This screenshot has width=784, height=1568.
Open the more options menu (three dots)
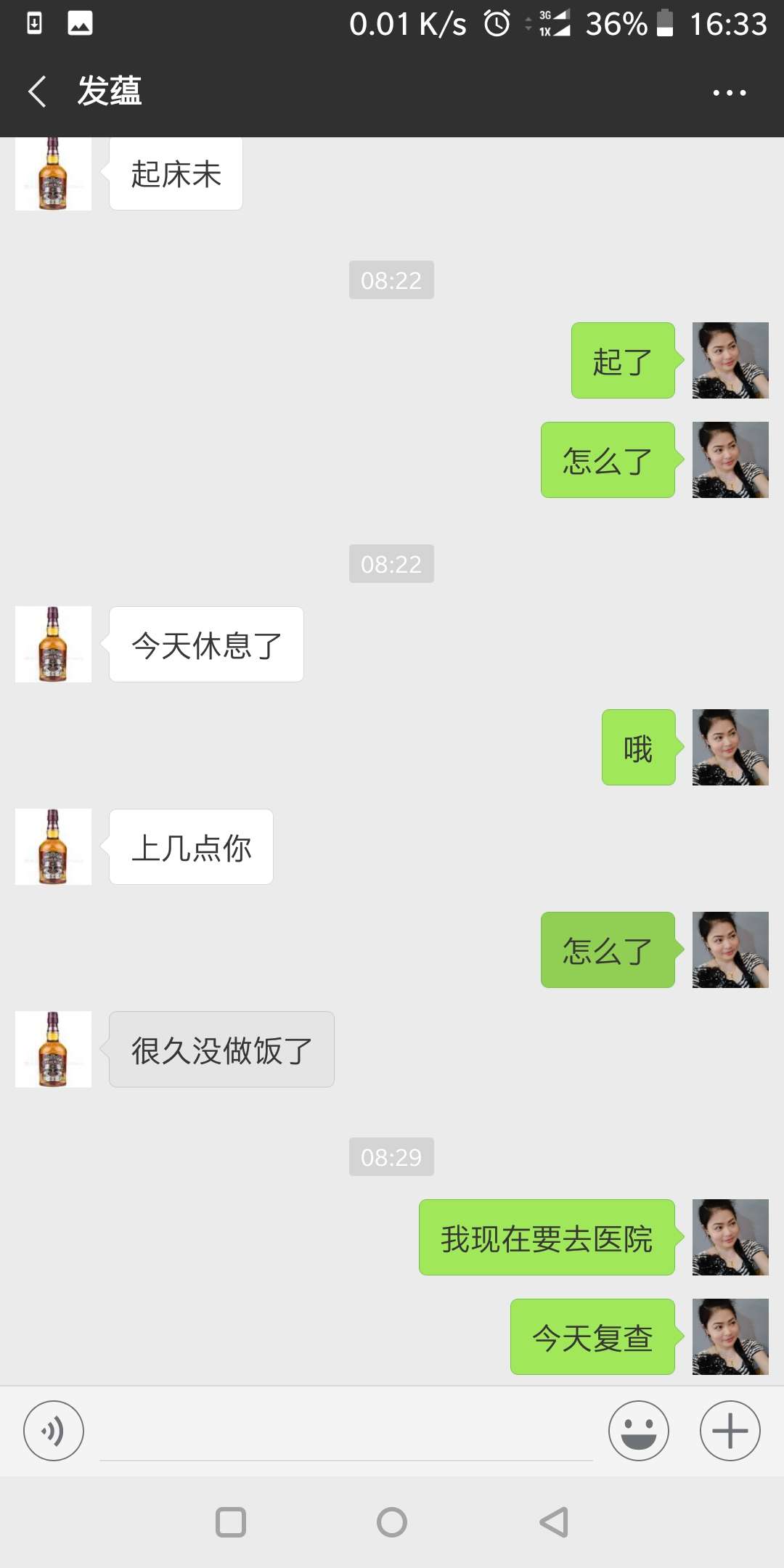coord(729,91)
